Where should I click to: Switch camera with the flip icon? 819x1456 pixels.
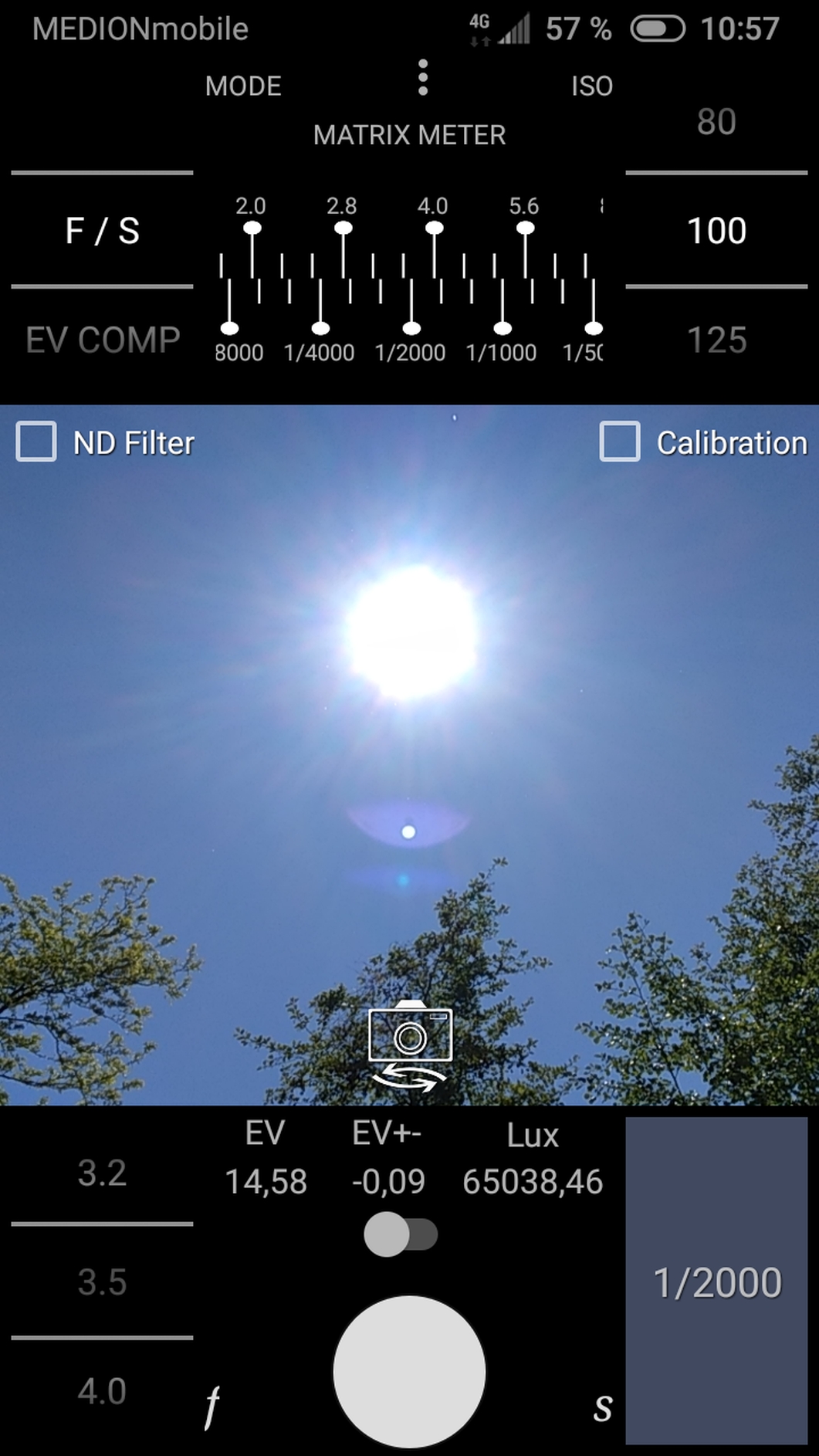coord(410,1045)
